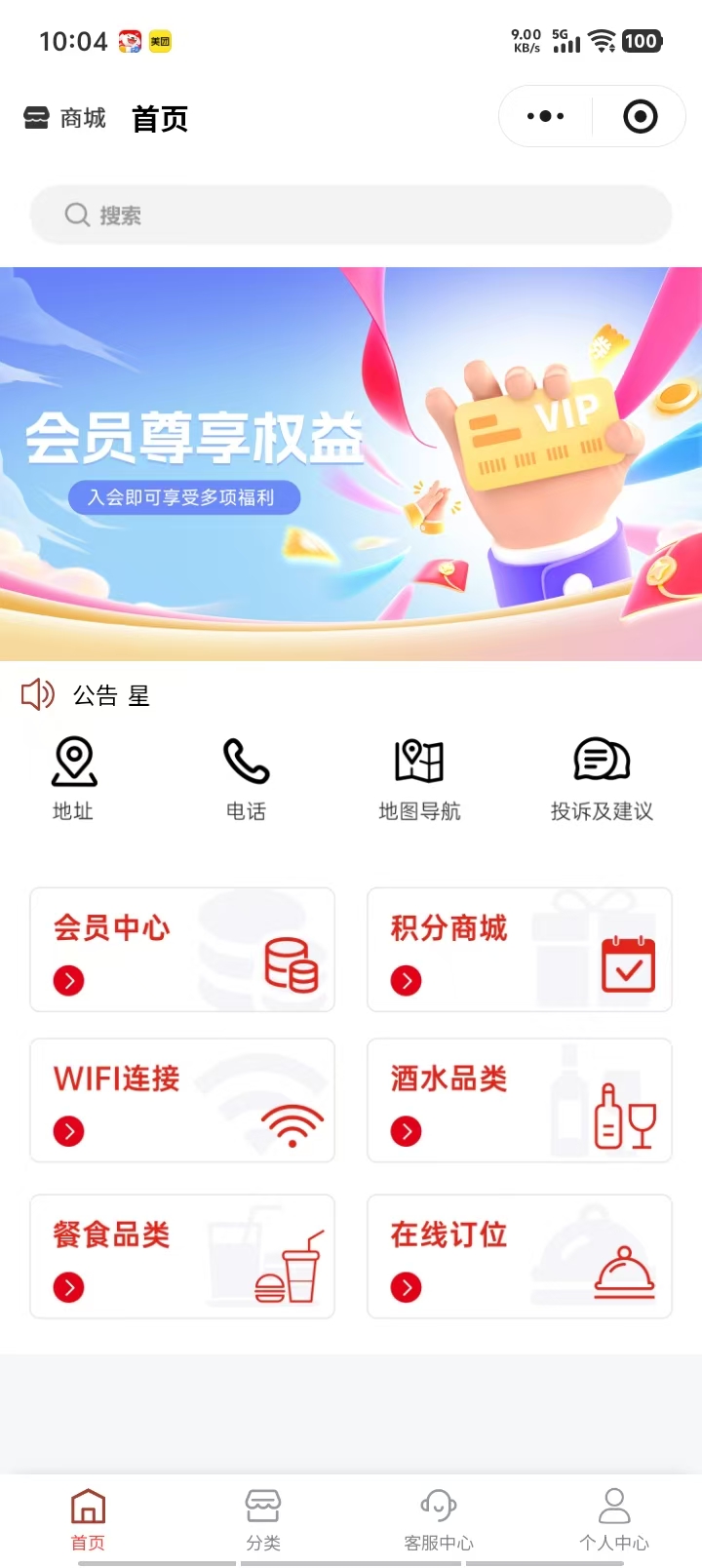Open the 酒水品类 card
This screenshot has height=1568, width=702.
click(519, 1100)
